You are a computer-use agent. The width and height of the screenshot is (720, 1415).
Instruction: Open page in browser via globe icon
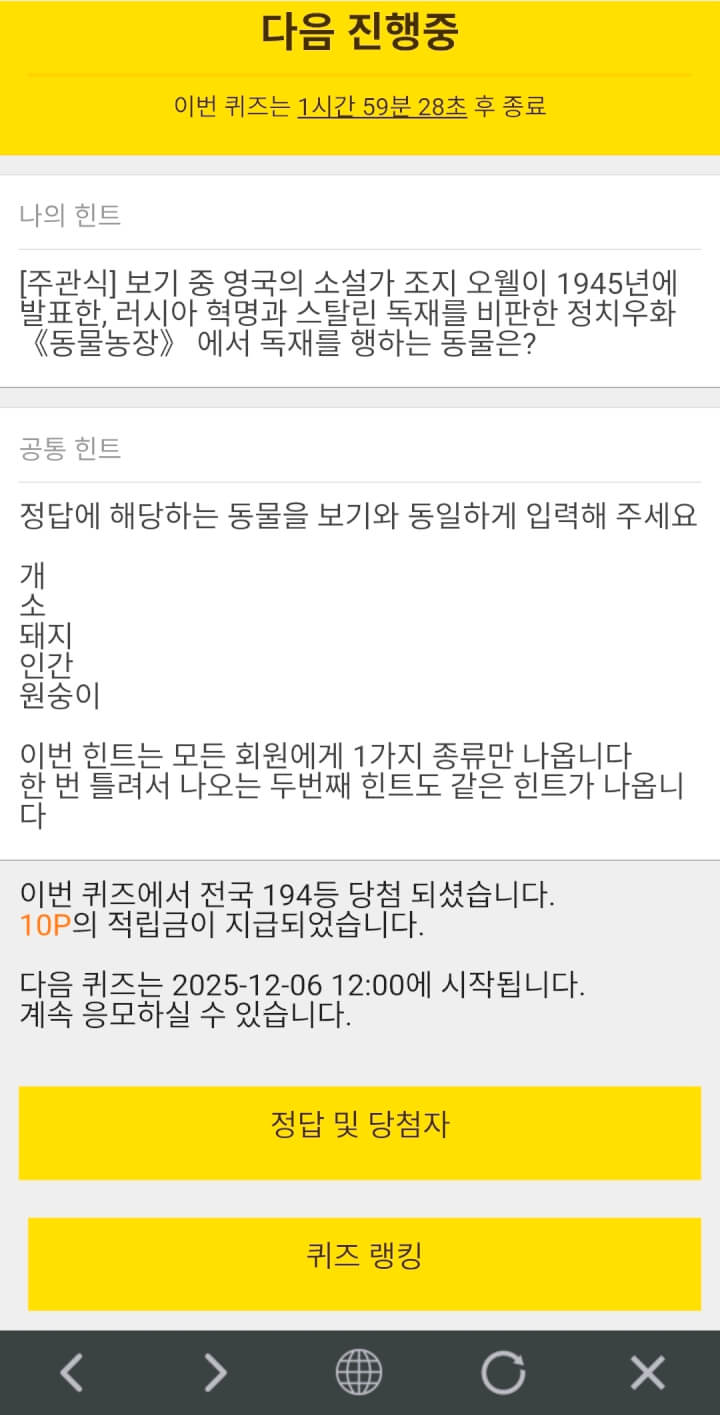click(359, 1372)
